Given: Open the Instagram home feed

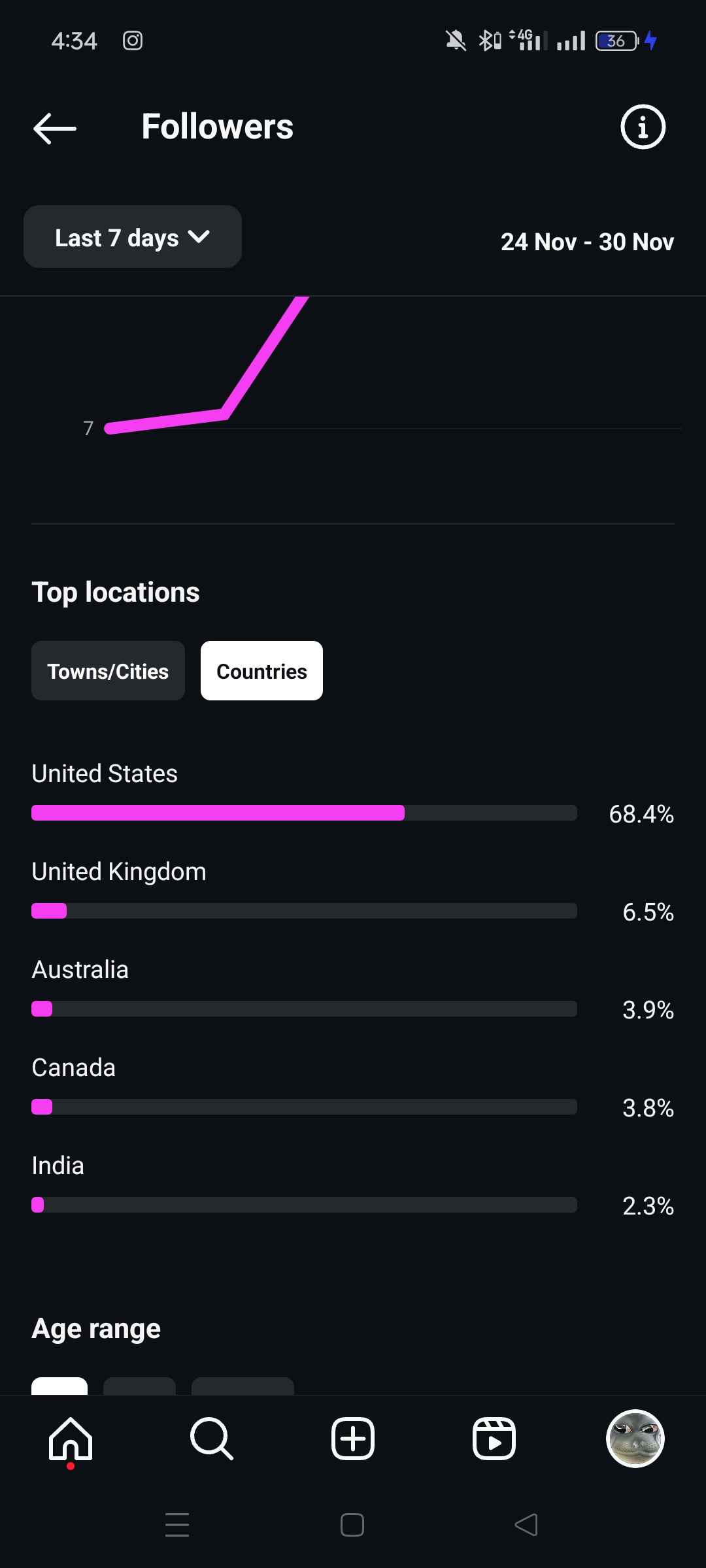Looking at the screenshot, I should coord(71,1439).
